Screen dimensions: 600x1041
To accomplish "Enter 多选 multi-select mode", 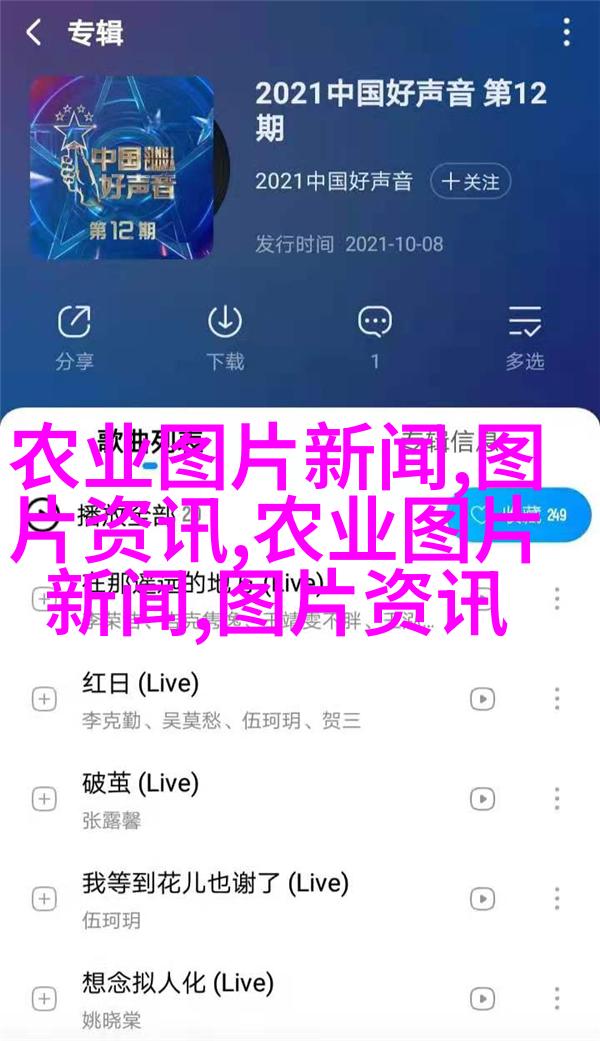I will [x=524, y=336].
